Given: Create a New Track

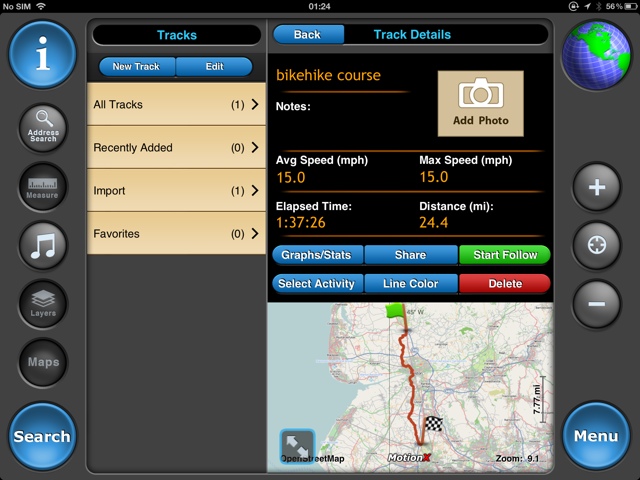Looking at the screenshot, I should click(x=136, y=67).
